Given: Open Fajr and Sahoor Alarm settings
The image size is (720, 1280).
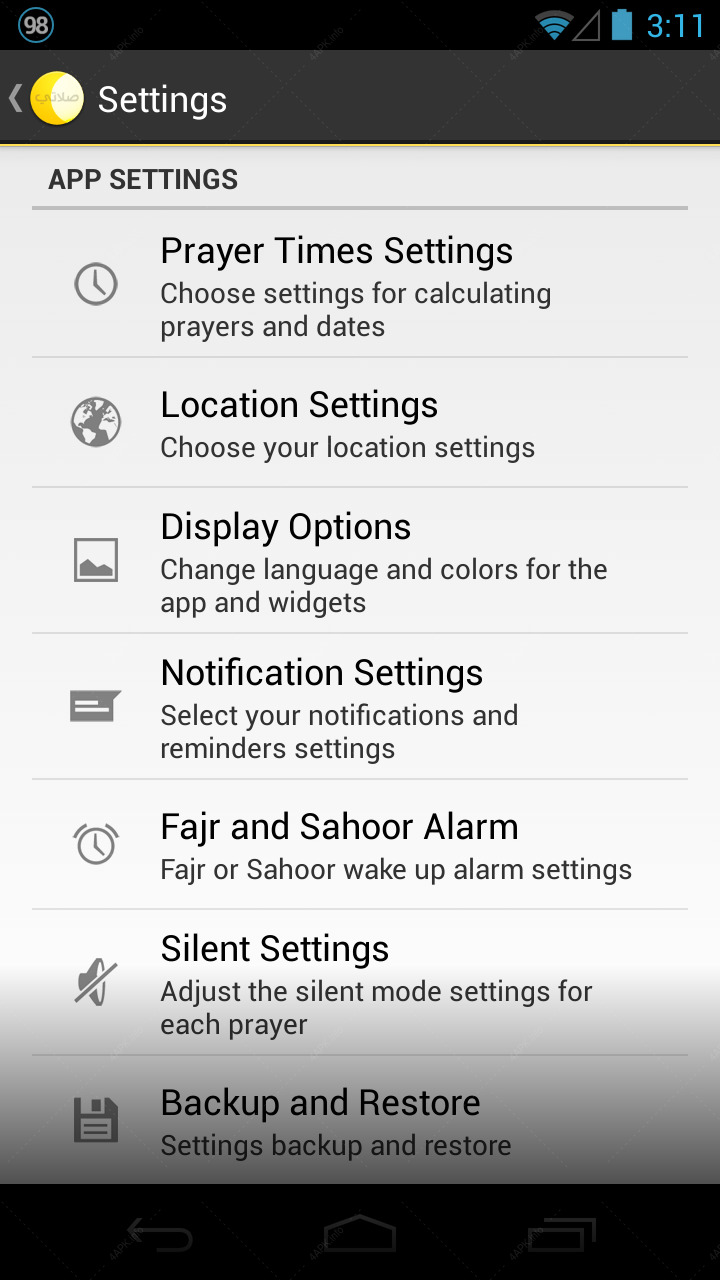Looking at the screenshot, I should tap(360, 845).
